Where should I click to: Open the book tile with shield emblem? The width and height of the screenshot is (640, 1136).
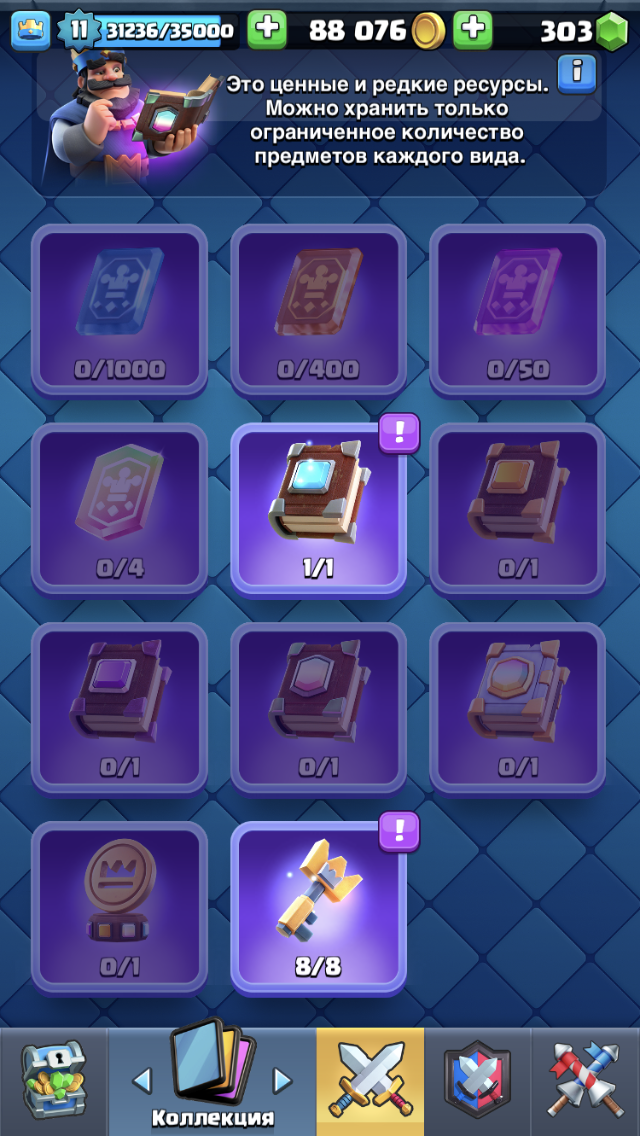point(319,706)
